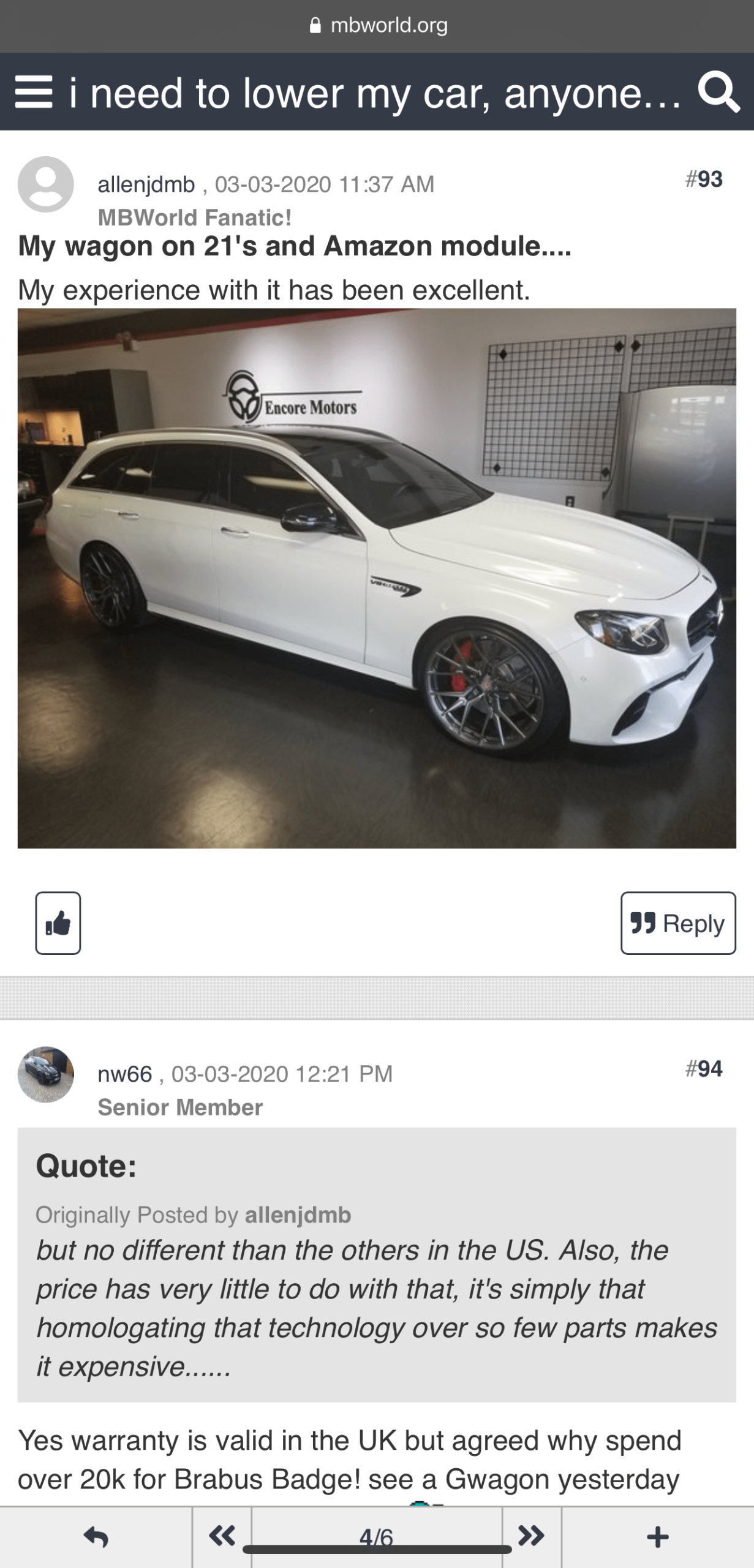
Task: Open post number #94 permalink
Action: click(704, 1069)
